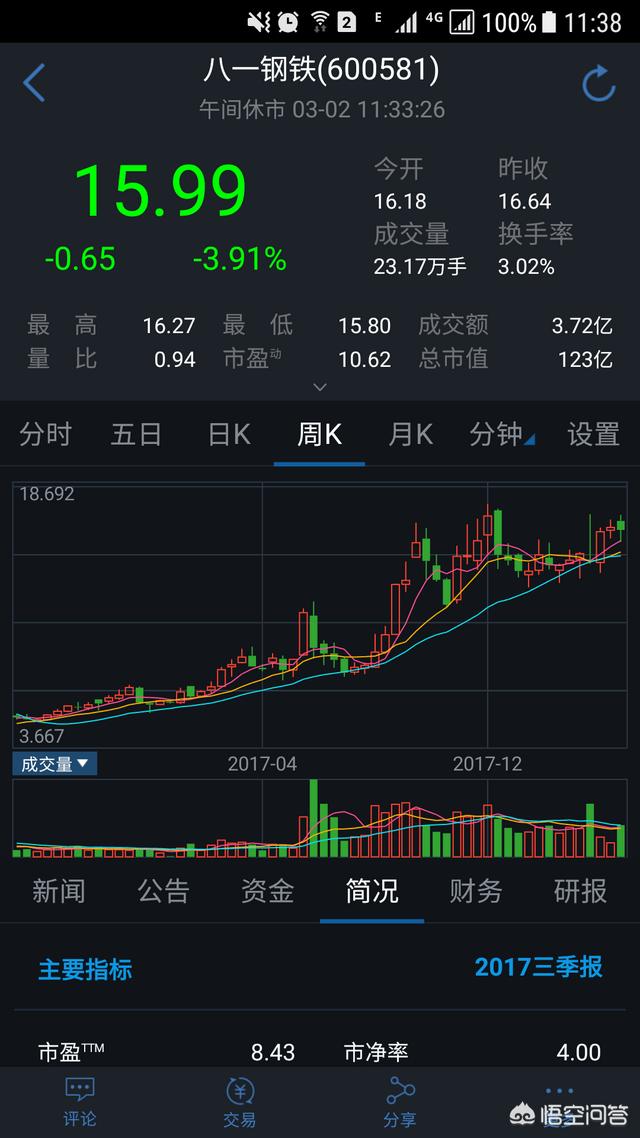Open the 公告 announcements tab
The height and width of the screenshot is (1138, 640).
[163, 891]
